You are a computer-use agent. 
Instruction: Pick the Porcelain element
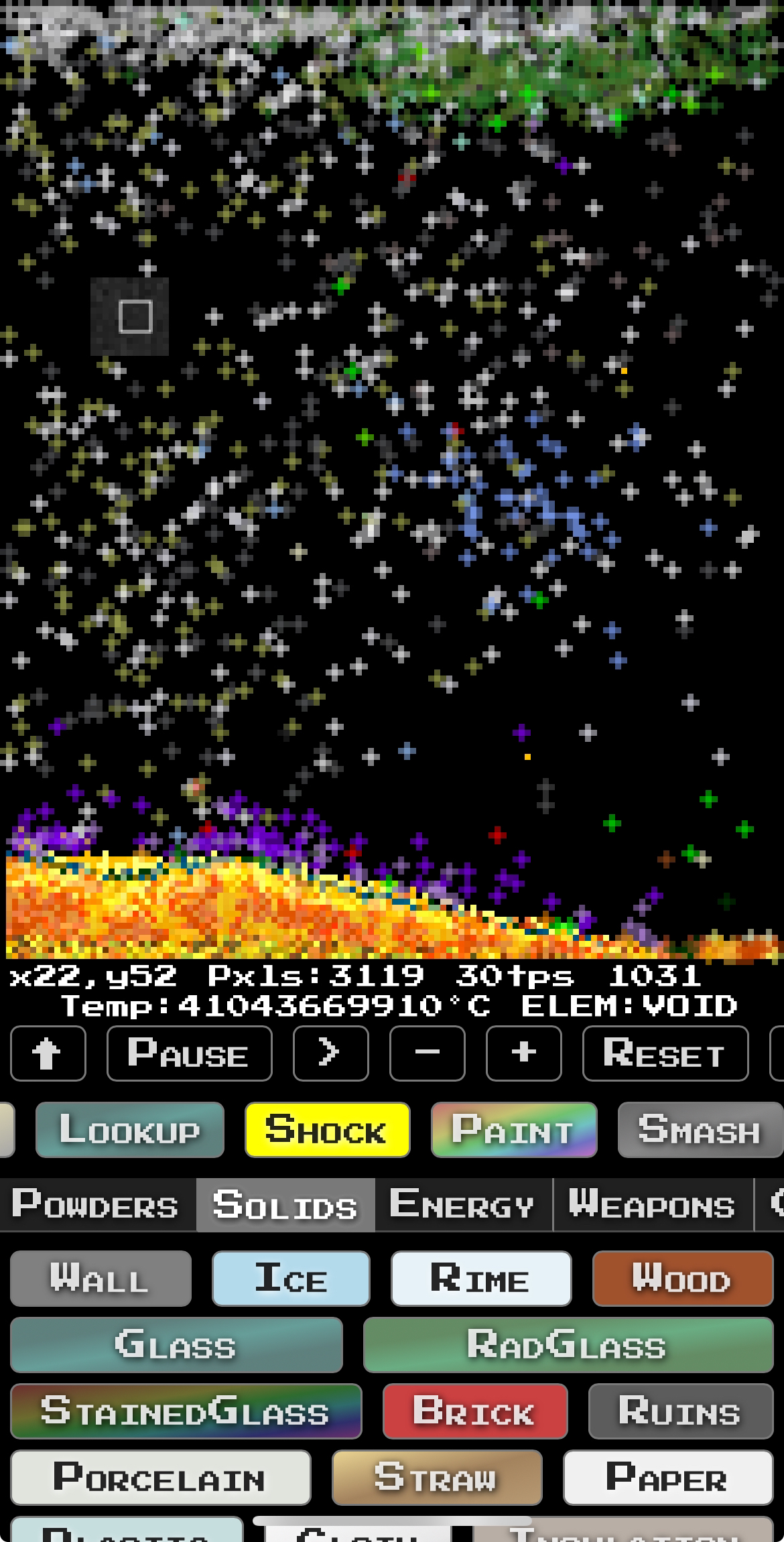click(160, 1478)
